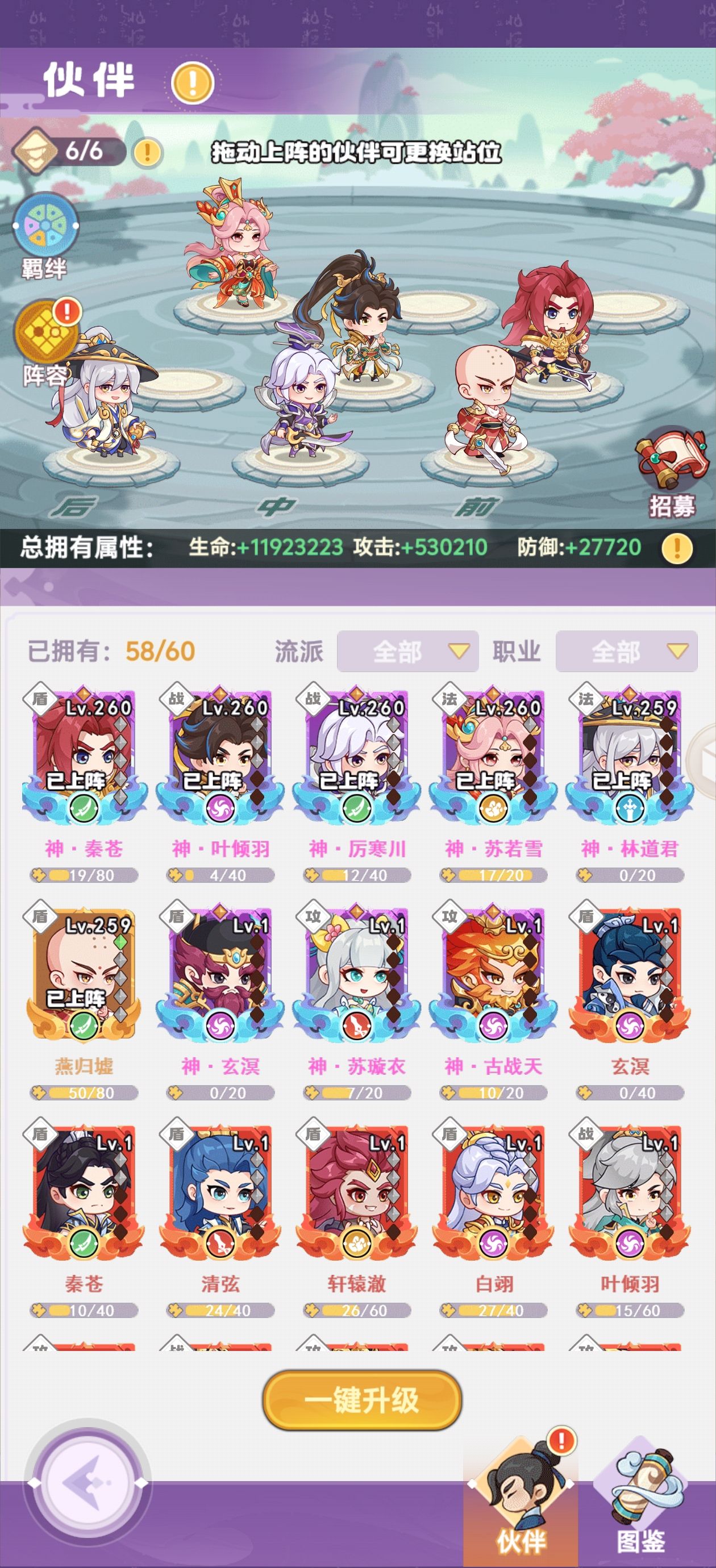
Task: View partner card 神·古战天
Action: (x=493, y=974)
